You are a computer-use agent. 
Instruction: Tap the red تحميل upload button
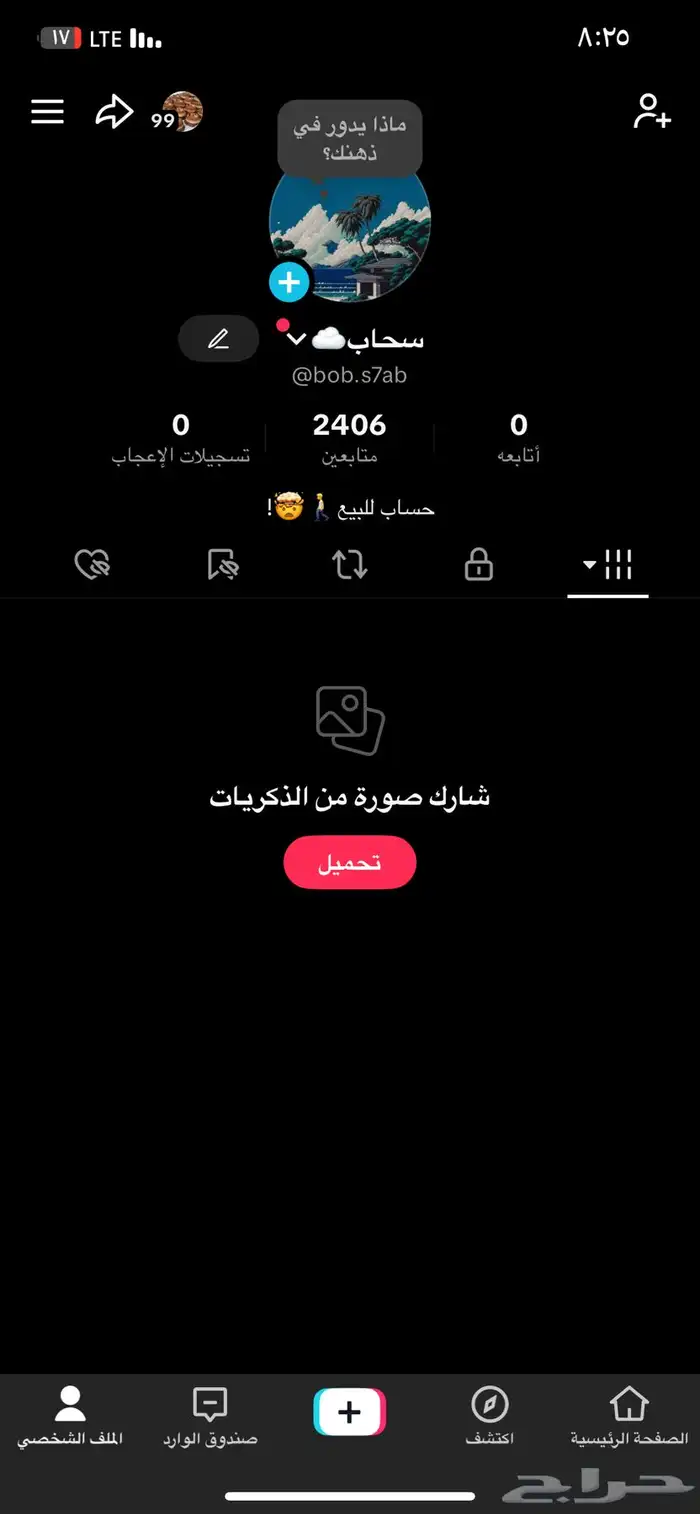tap(349, 862)
